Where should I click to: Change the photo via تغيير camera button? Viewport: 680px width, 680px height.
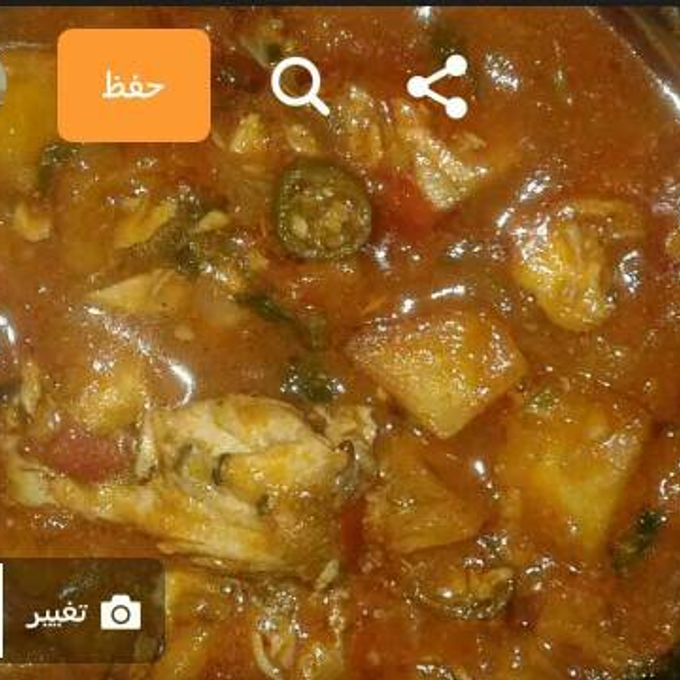pyautogui.click(x=84, y=612)
